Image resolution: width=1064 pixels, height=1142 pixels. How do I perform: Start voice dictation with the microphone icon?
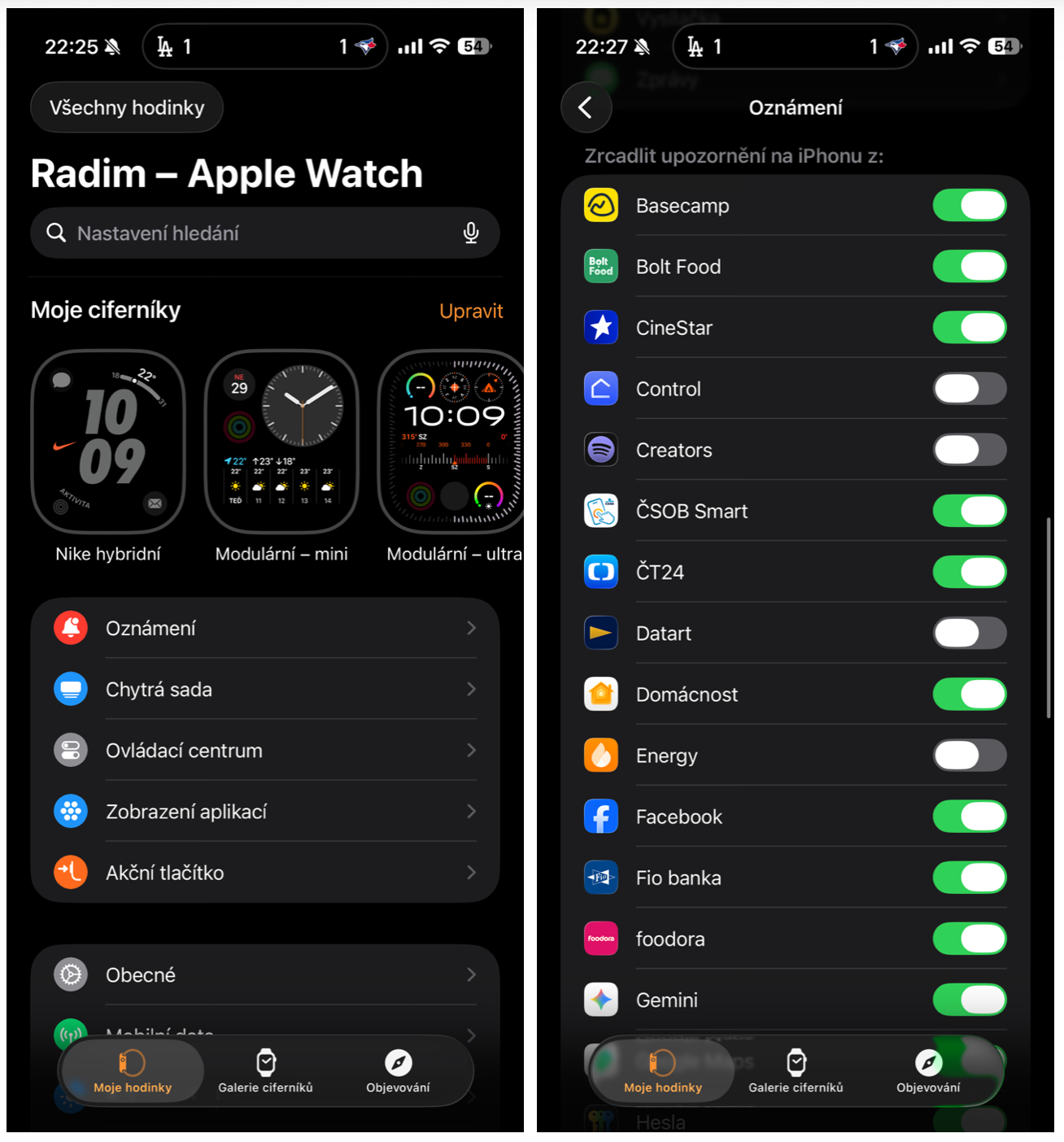click(470, 233)
